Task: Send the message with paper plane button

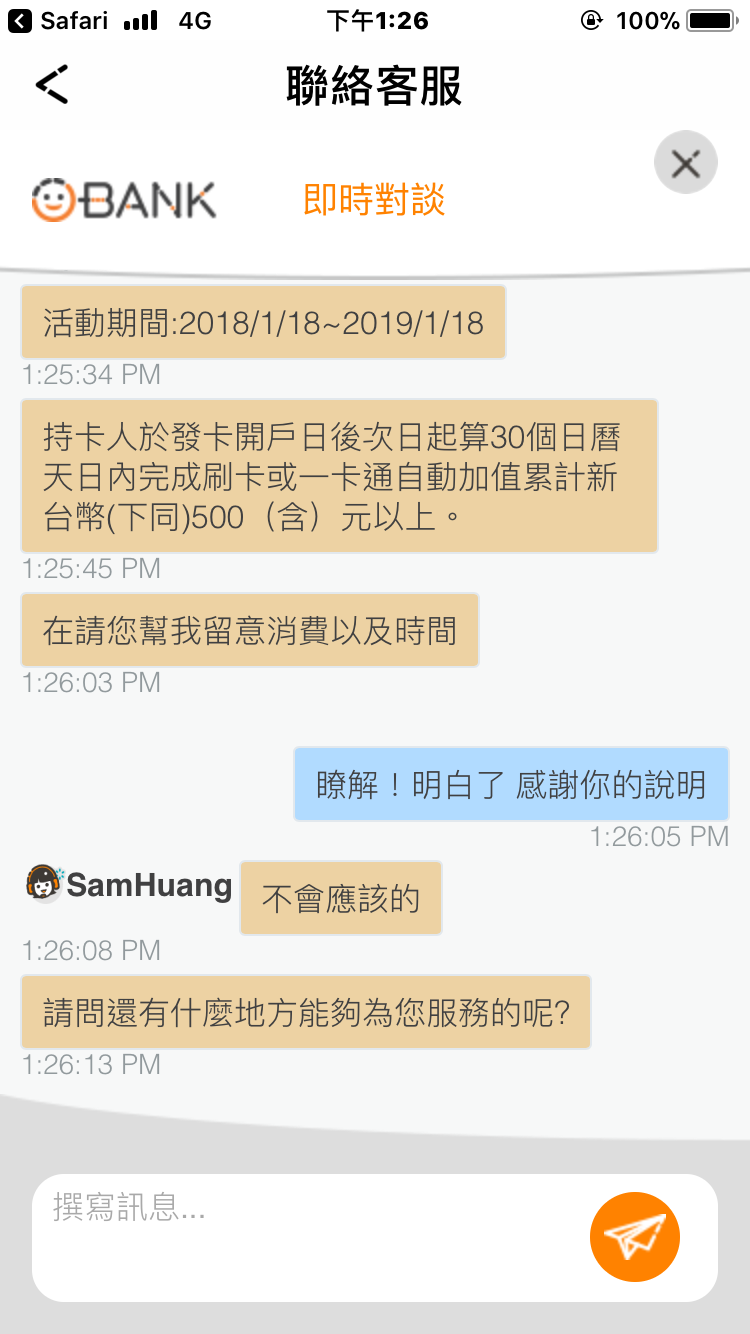Action: pyautogui.click(x=634, y=1237)
